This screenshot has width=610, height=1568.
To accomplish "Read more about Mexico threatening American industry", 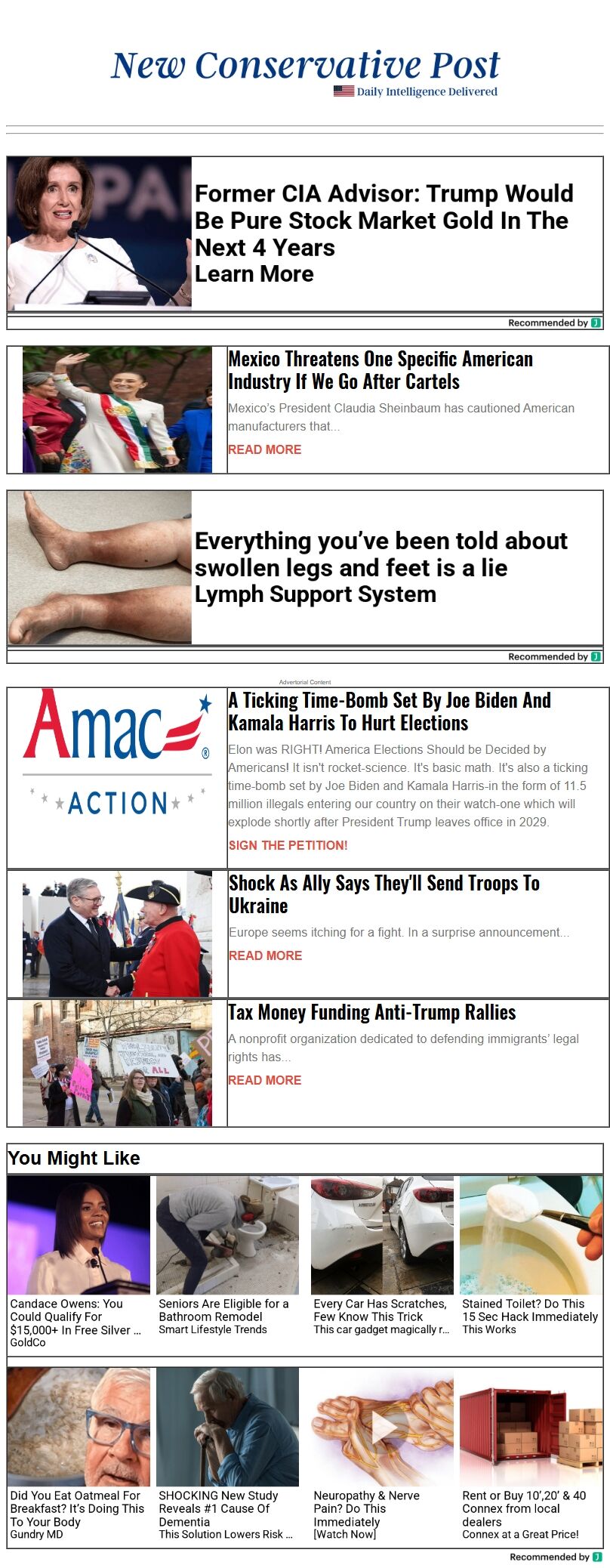I will point(265,449).
